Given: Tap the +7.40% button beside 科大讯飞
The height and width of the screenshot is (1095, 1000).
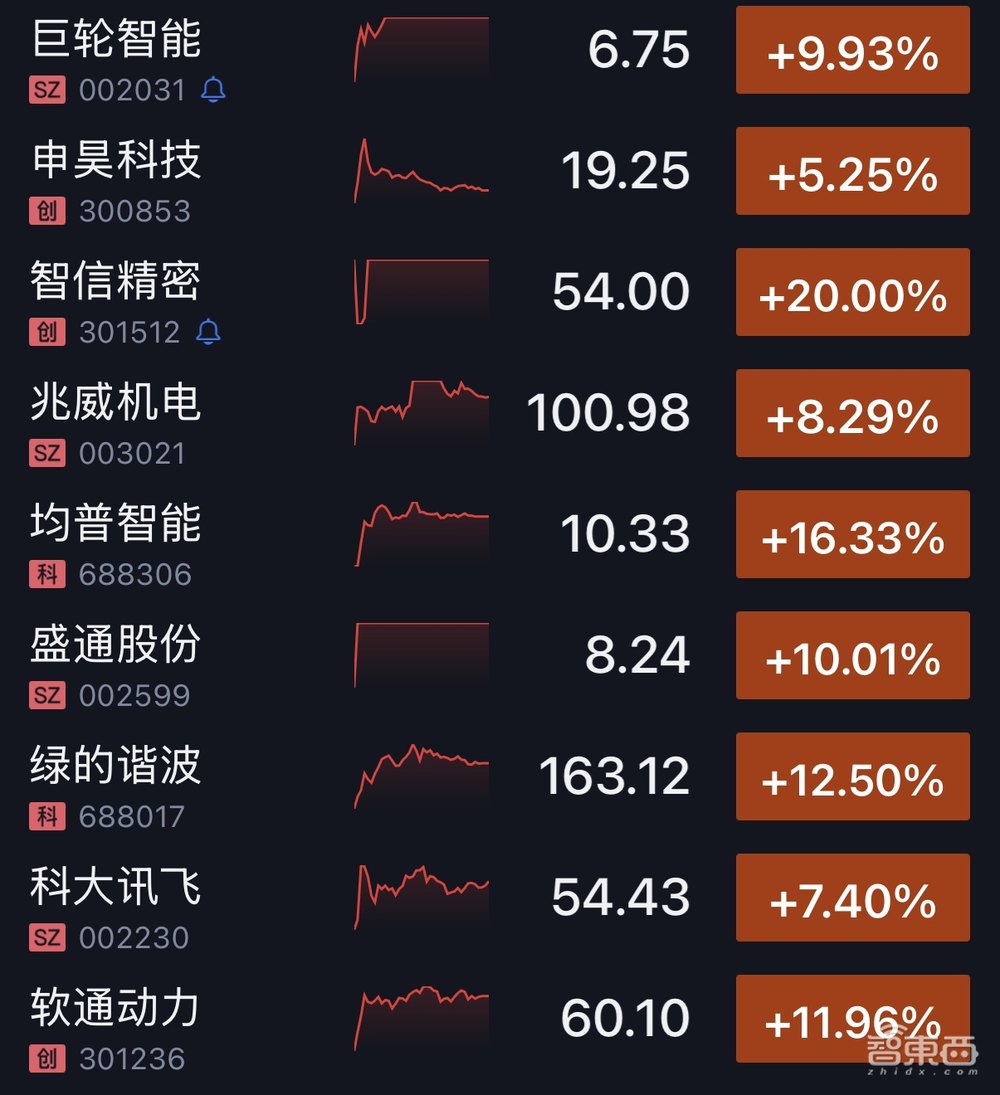Looking at the screenshot, I should point(851,898).
